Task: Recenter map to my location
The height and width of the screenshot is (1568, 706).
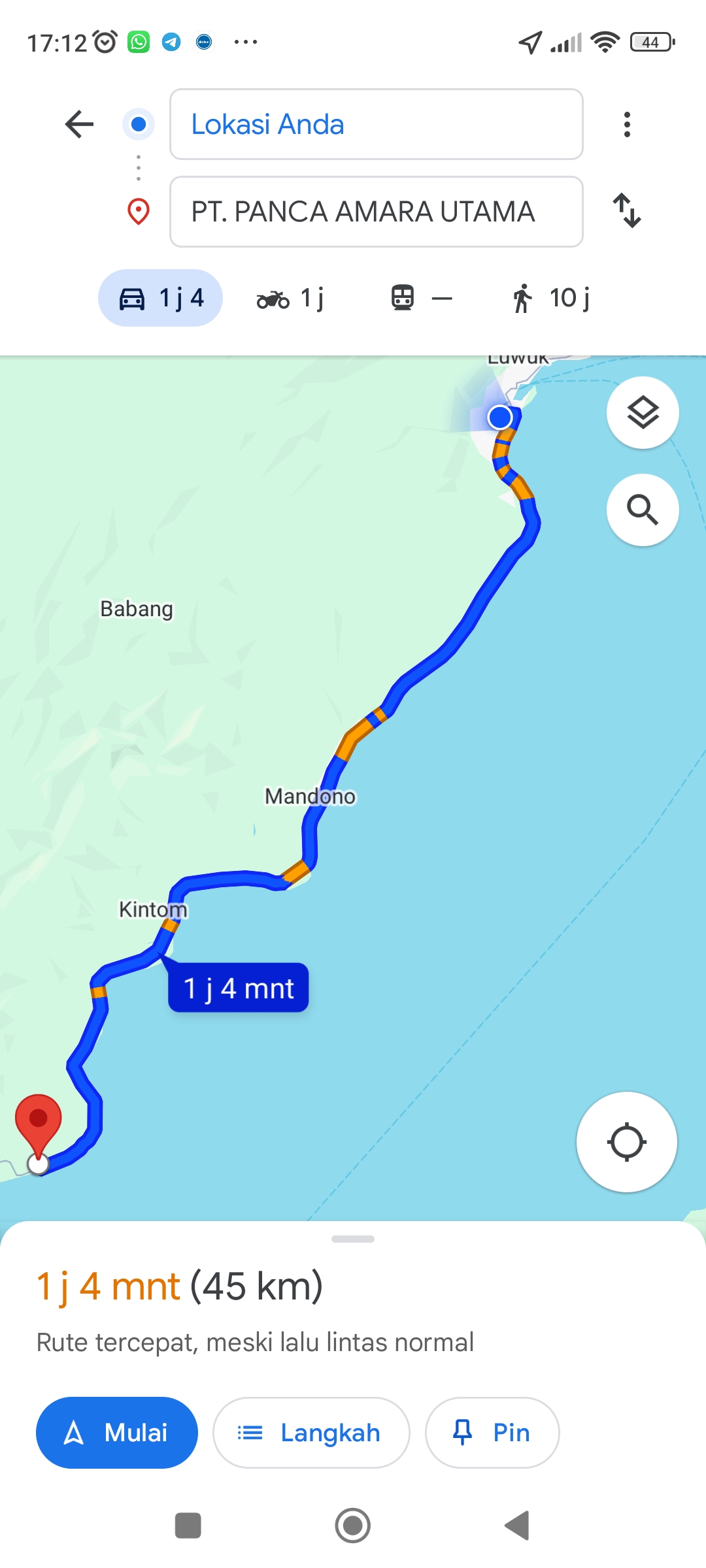Action: click(x=626, y=1142)
